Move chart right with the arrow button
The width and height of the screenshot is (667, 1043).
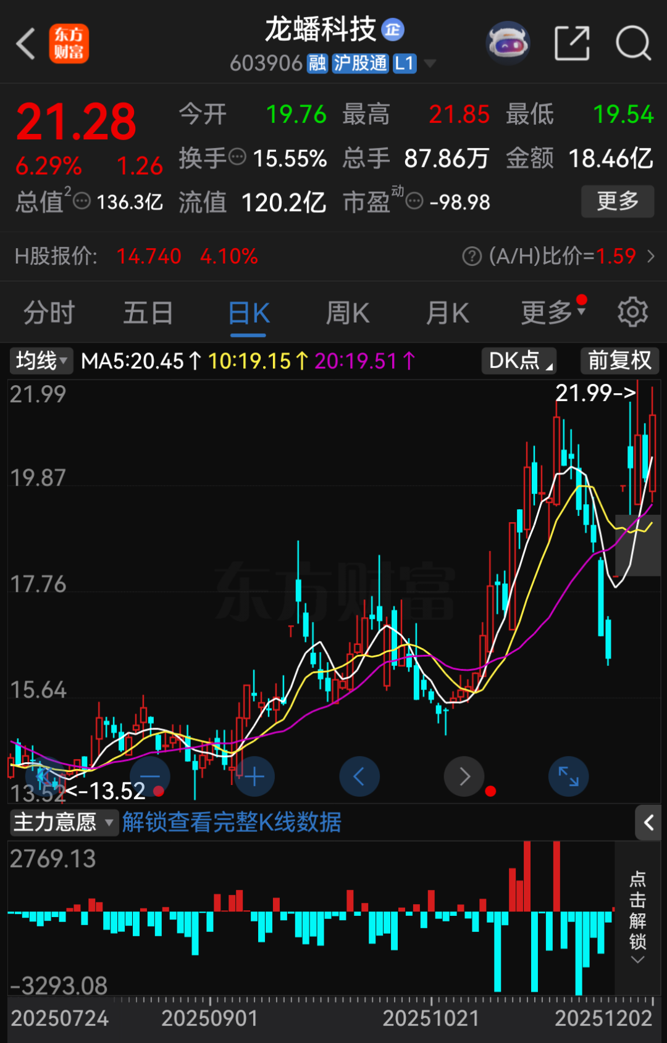click(x=464, y=776)
